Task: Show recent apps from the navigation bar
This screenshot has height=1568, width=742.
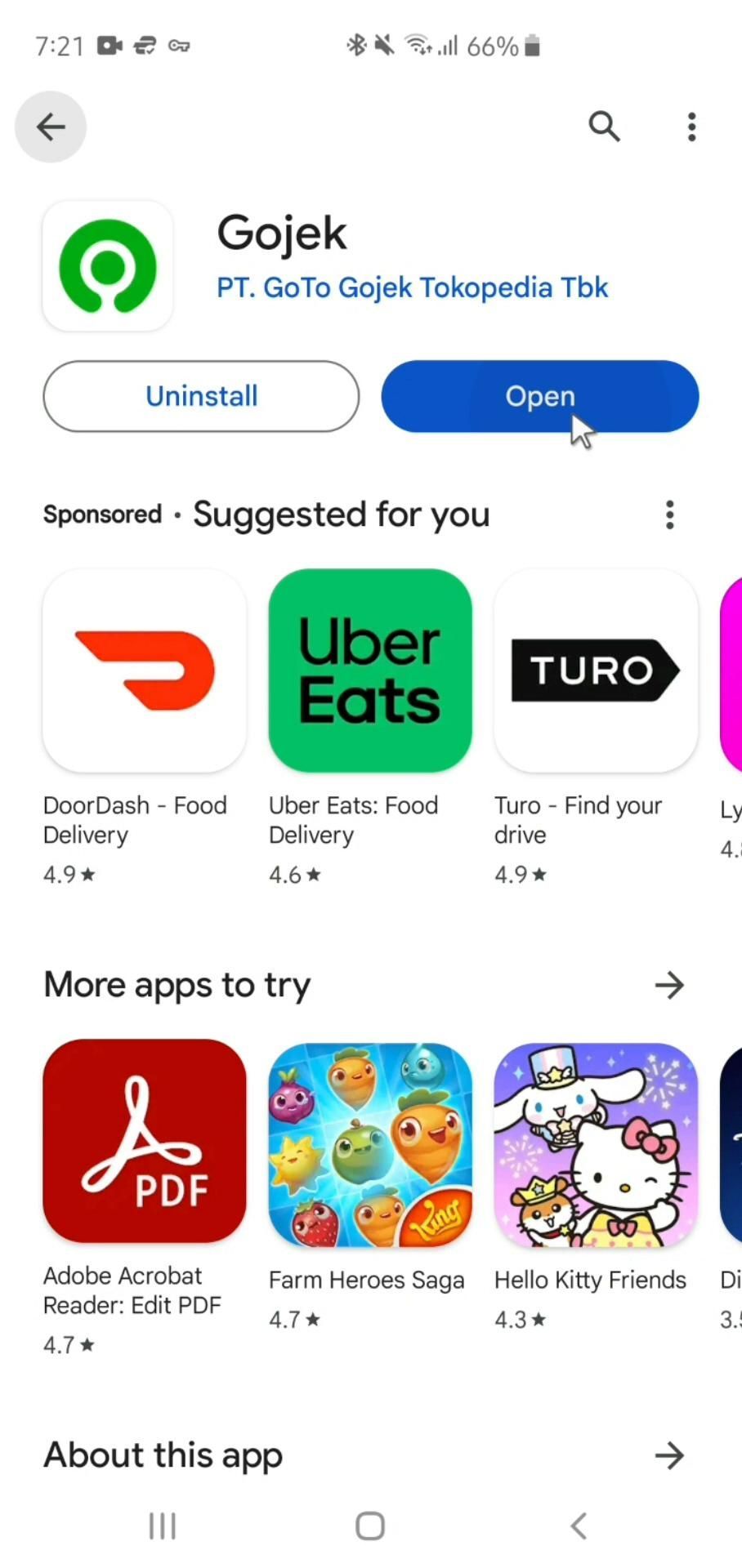Action: pos(163,1526)
